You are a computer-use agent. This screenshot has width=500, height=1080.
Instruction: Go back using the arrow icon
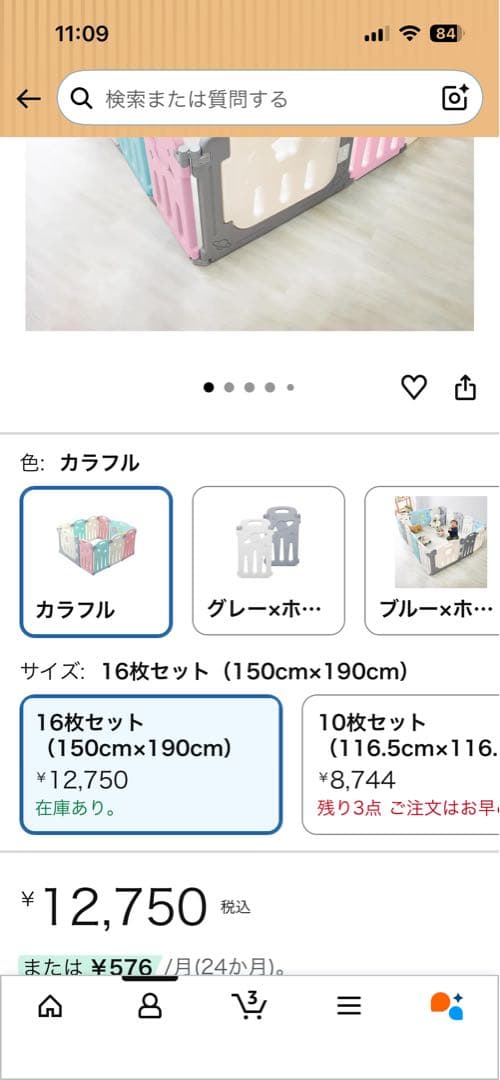pos(28,99)
